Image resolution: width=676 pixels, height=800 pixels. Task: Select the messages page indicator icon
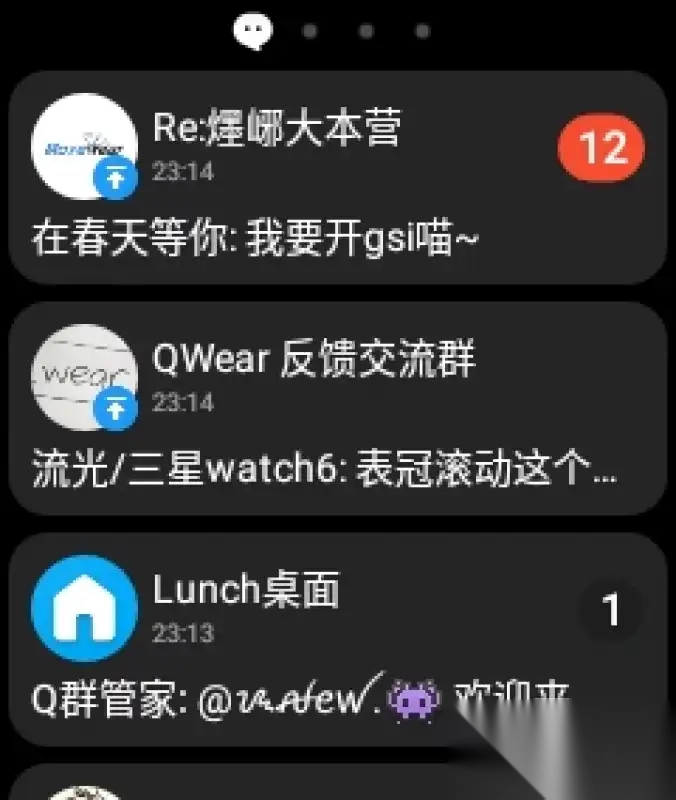click(252, 32)
